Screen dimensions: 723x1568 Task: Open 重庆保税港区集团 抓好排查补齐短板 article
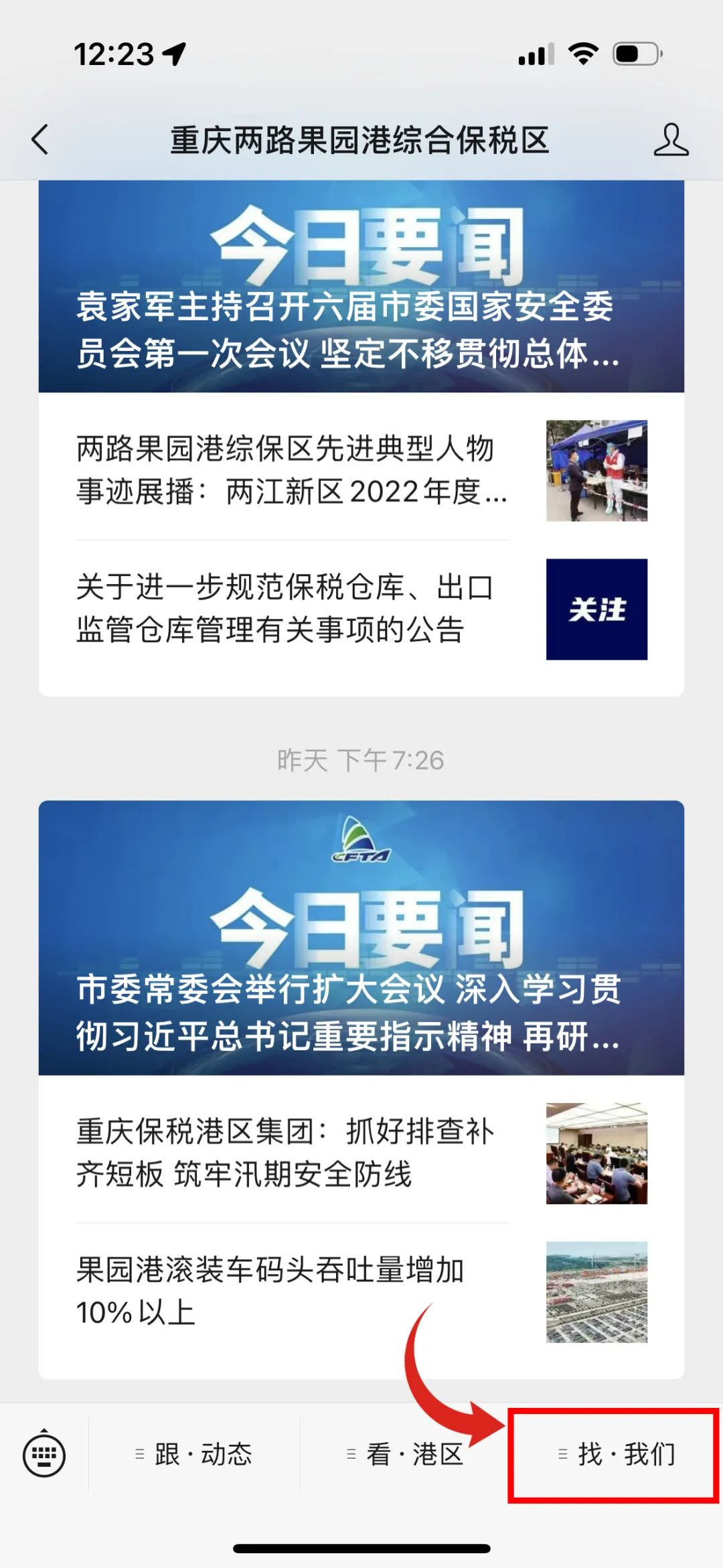361,1153
